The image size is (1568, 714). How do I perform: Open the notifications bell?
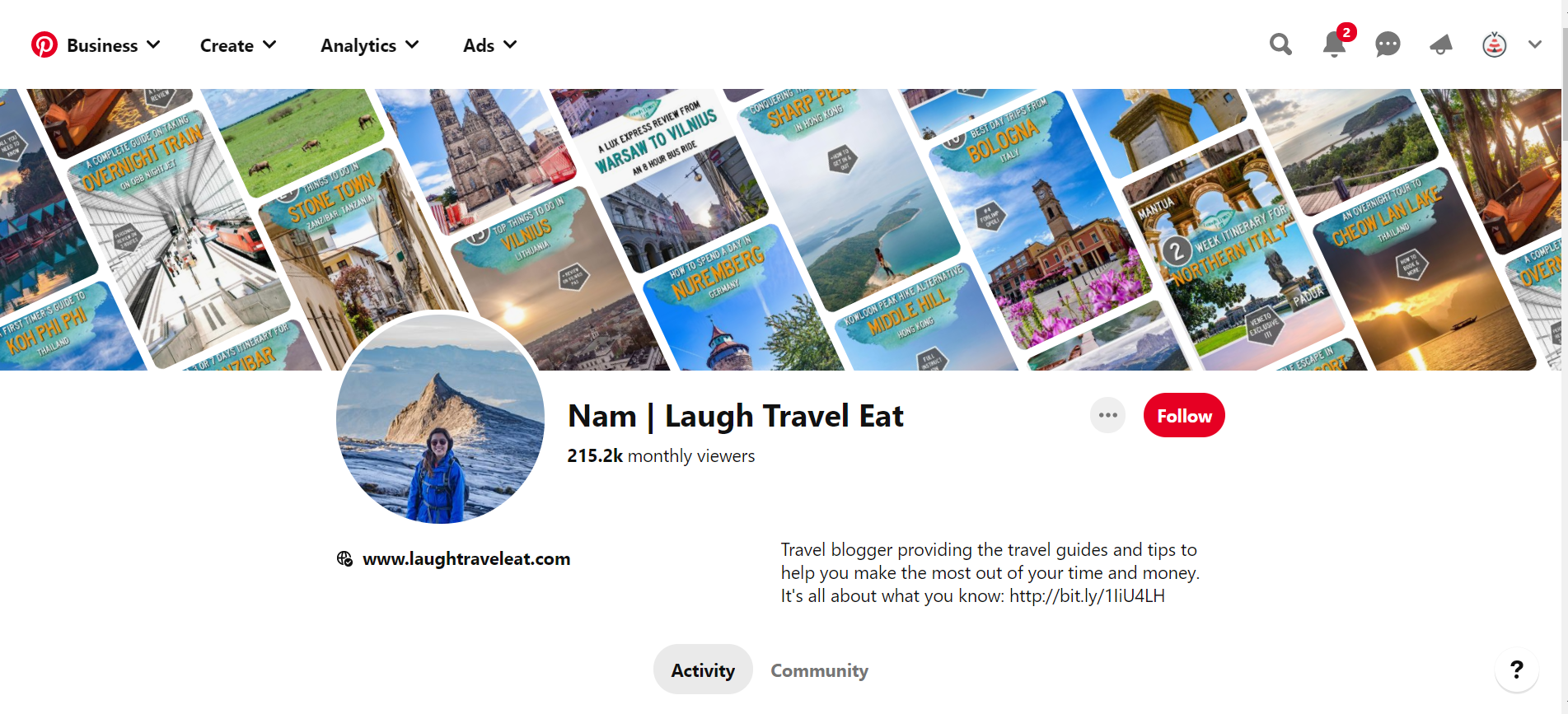1334,44
